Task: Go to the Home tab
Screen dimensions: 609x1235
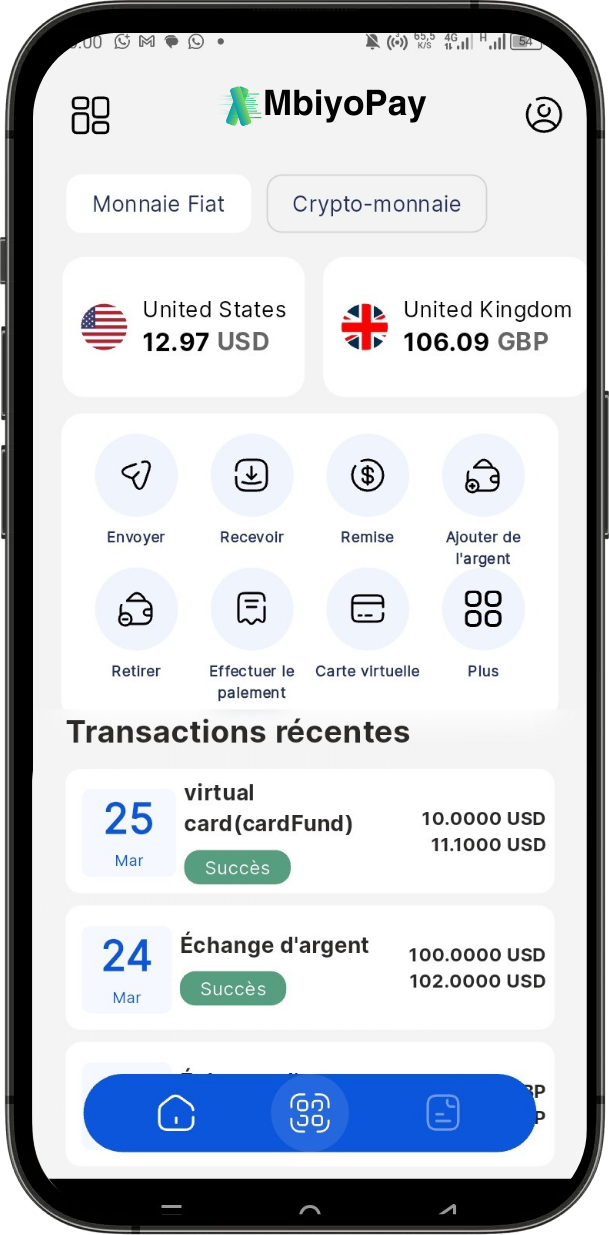Action: pos(176,1112)
